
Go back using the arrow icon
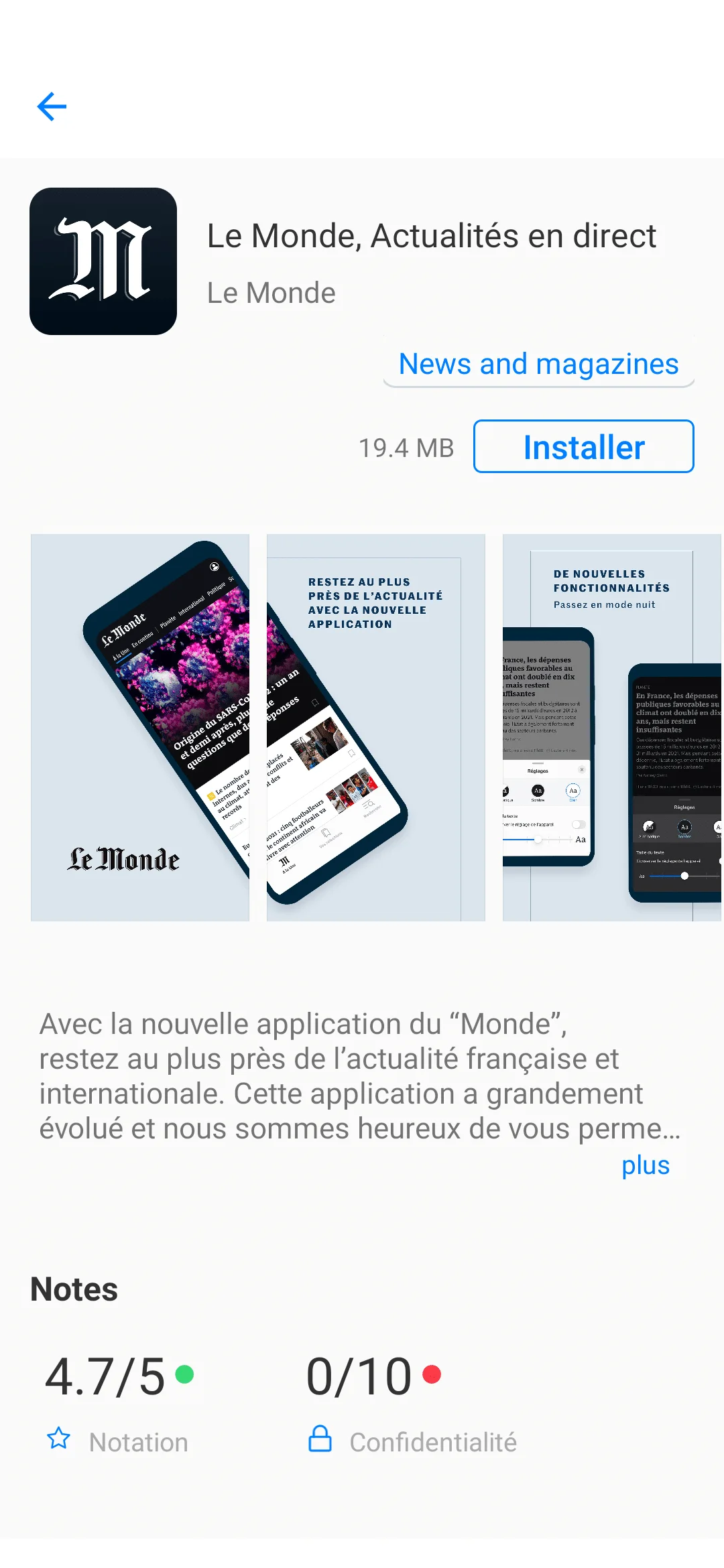(x=52, y=107)
